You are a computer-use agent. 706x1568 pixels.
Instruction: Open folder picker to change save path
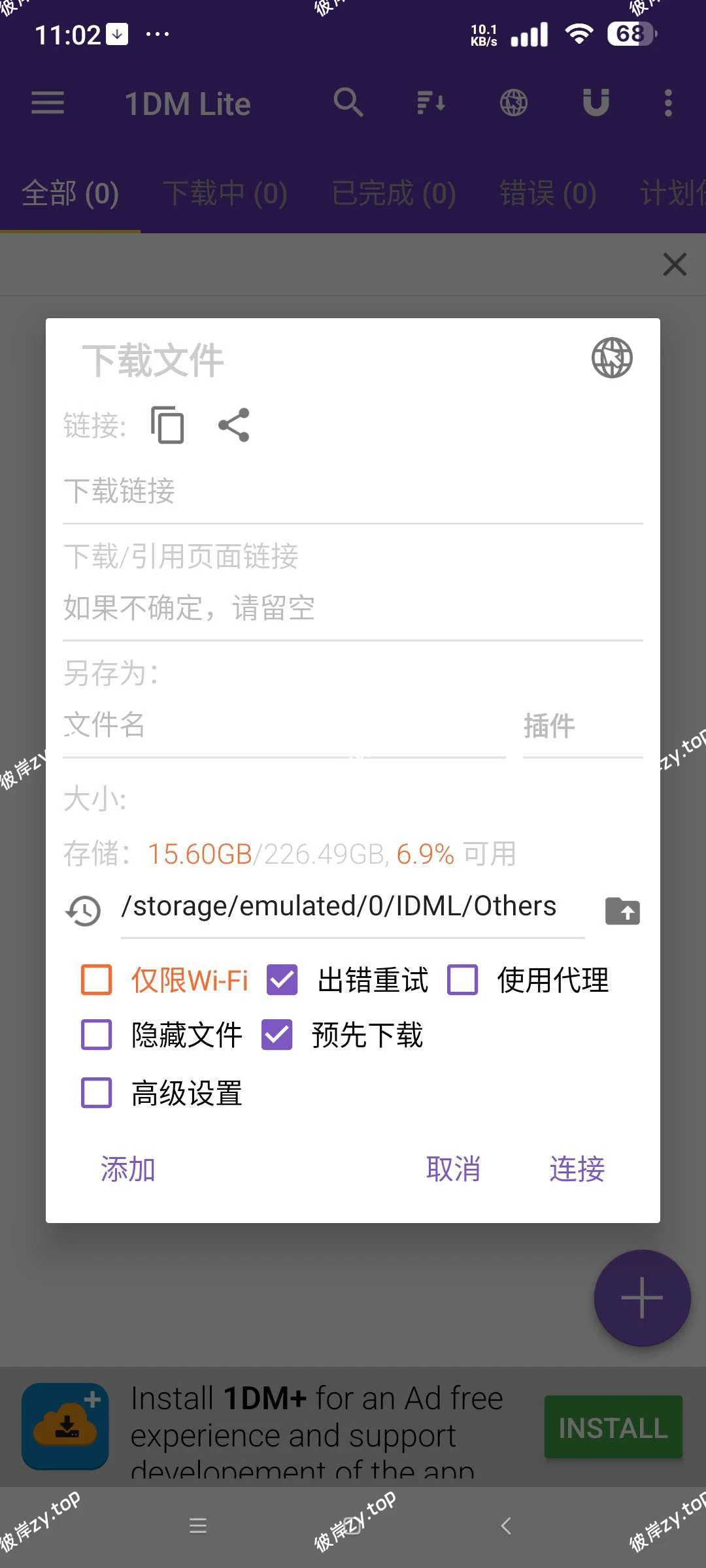[622, 910]
